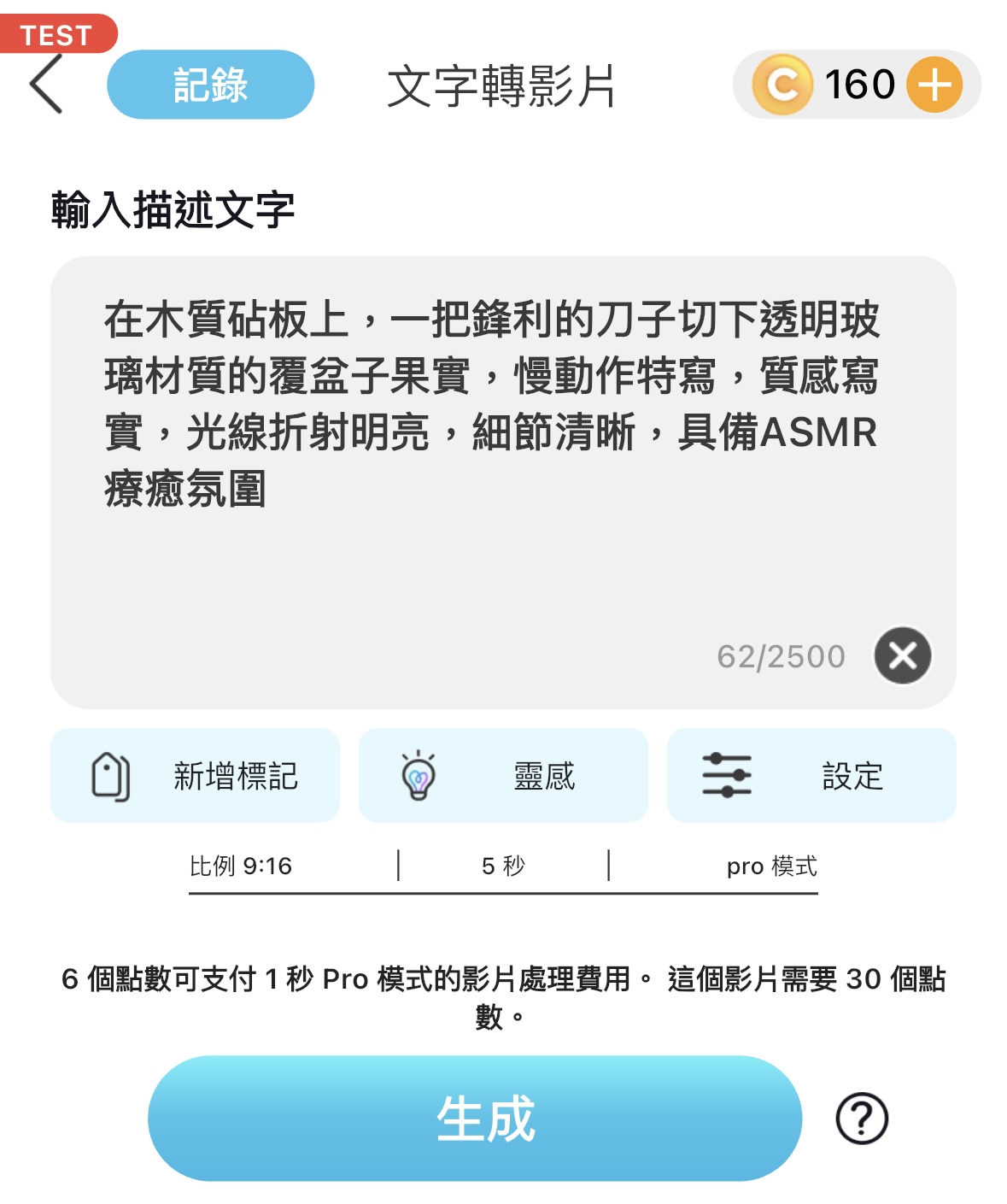Clear the entered description text

pyautogui.click(x=902, y=655)
